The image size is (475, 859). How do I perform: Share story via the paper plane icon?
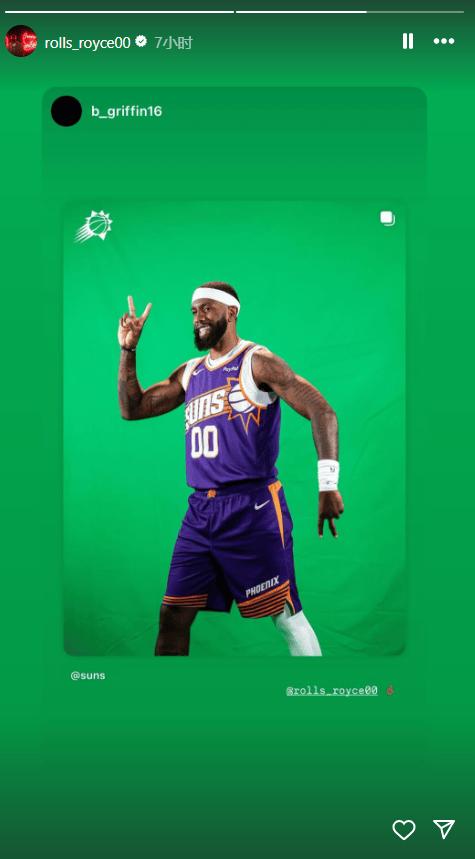tap(444, 829)
